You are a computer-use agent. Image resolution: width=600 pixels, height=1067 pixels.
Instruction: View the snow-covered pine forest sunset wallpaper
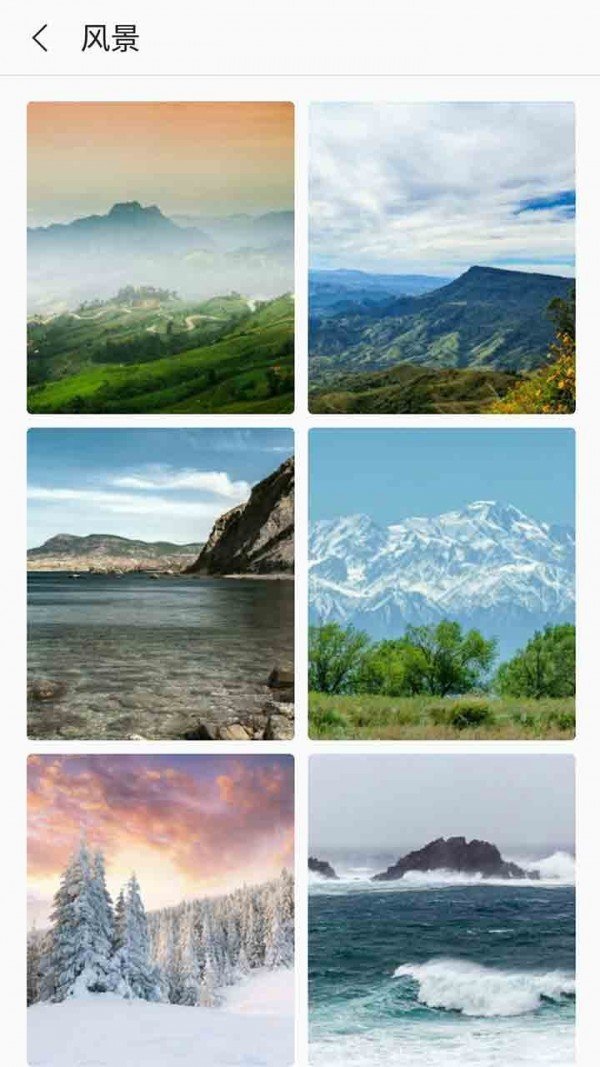pyautogui.click(x=161, y=908)
